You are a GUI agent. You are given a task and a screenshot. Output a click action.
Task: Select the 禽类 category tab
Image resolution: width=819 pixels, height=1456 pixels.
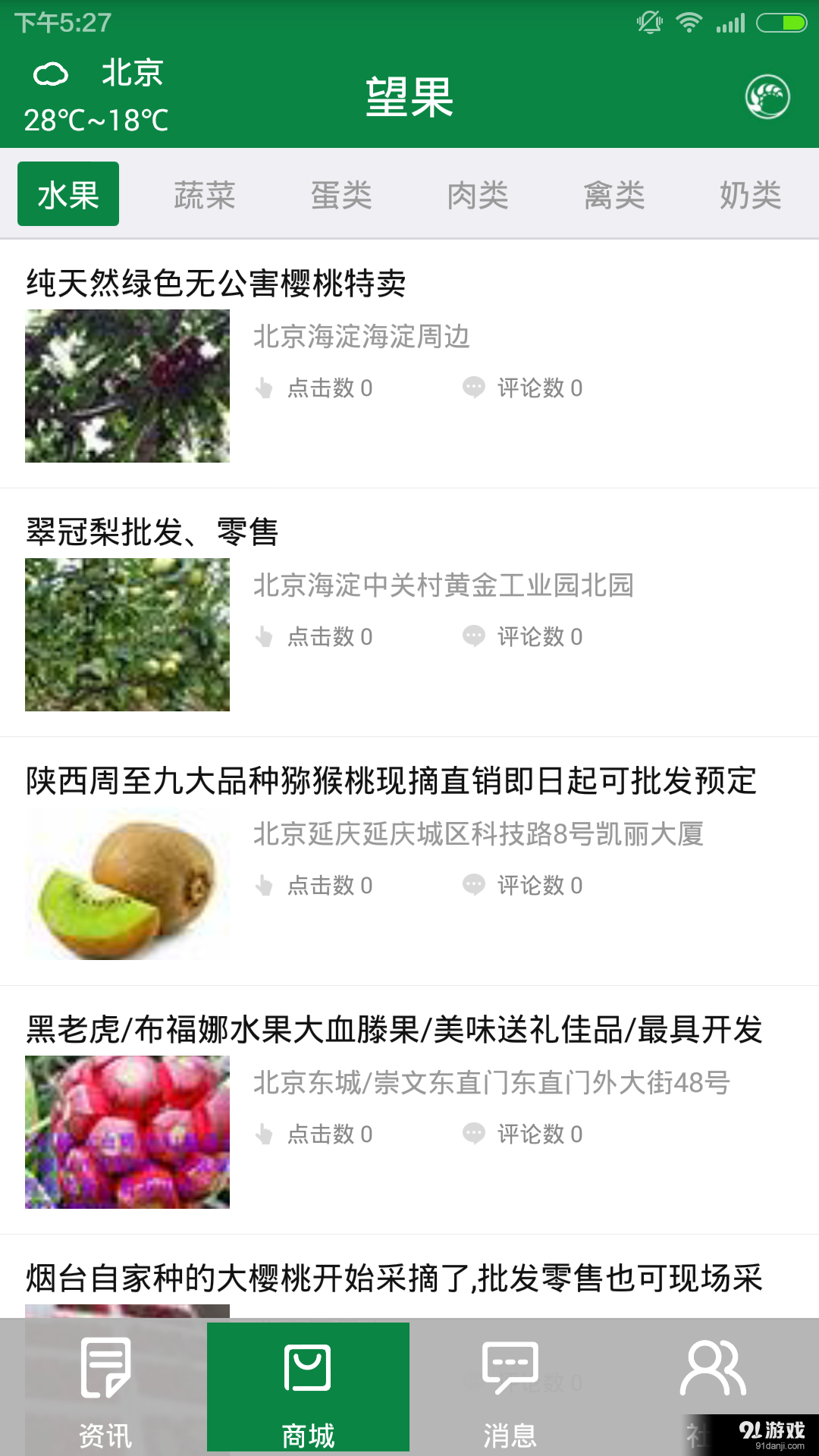pyautogui.click(x=614, y=194)
